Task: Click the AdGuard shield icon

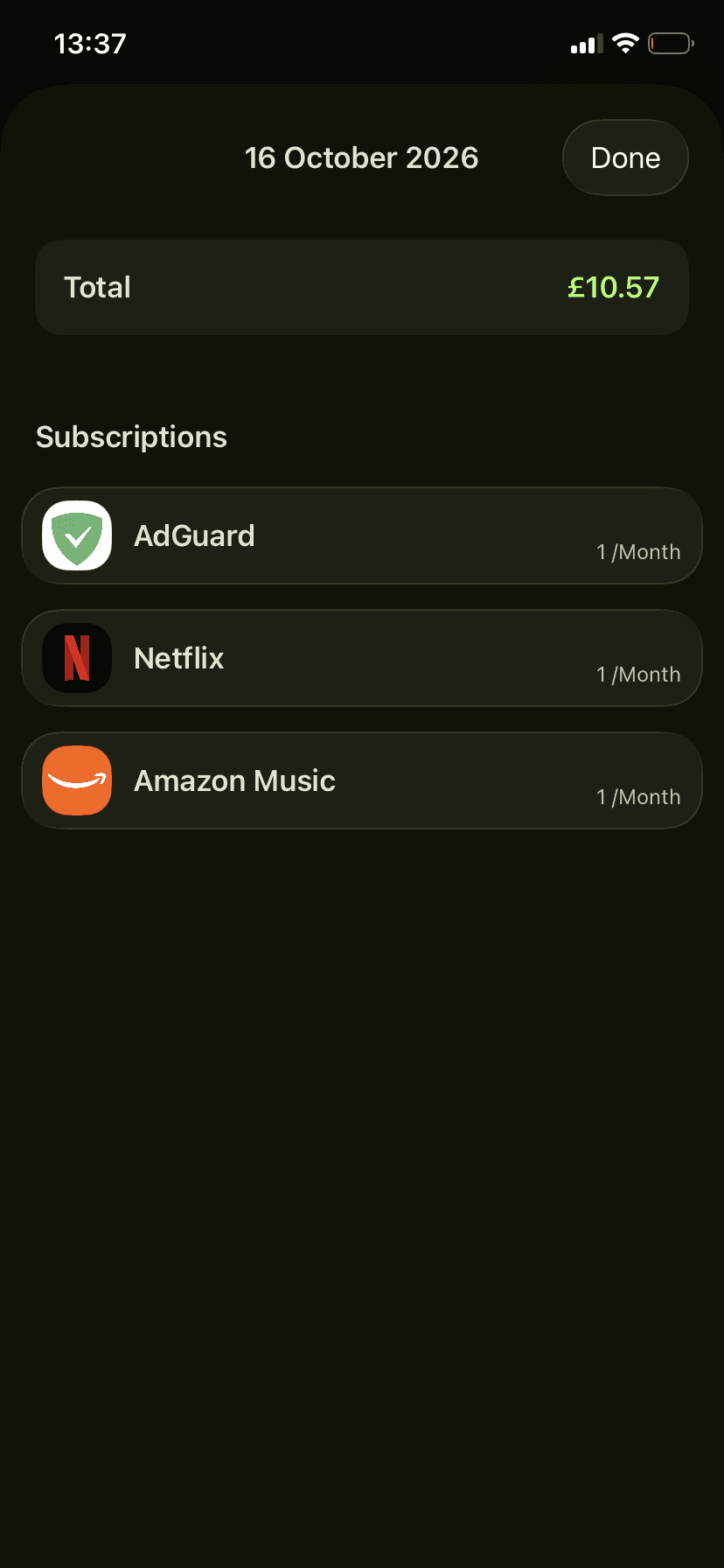Action: pos(77,535)
